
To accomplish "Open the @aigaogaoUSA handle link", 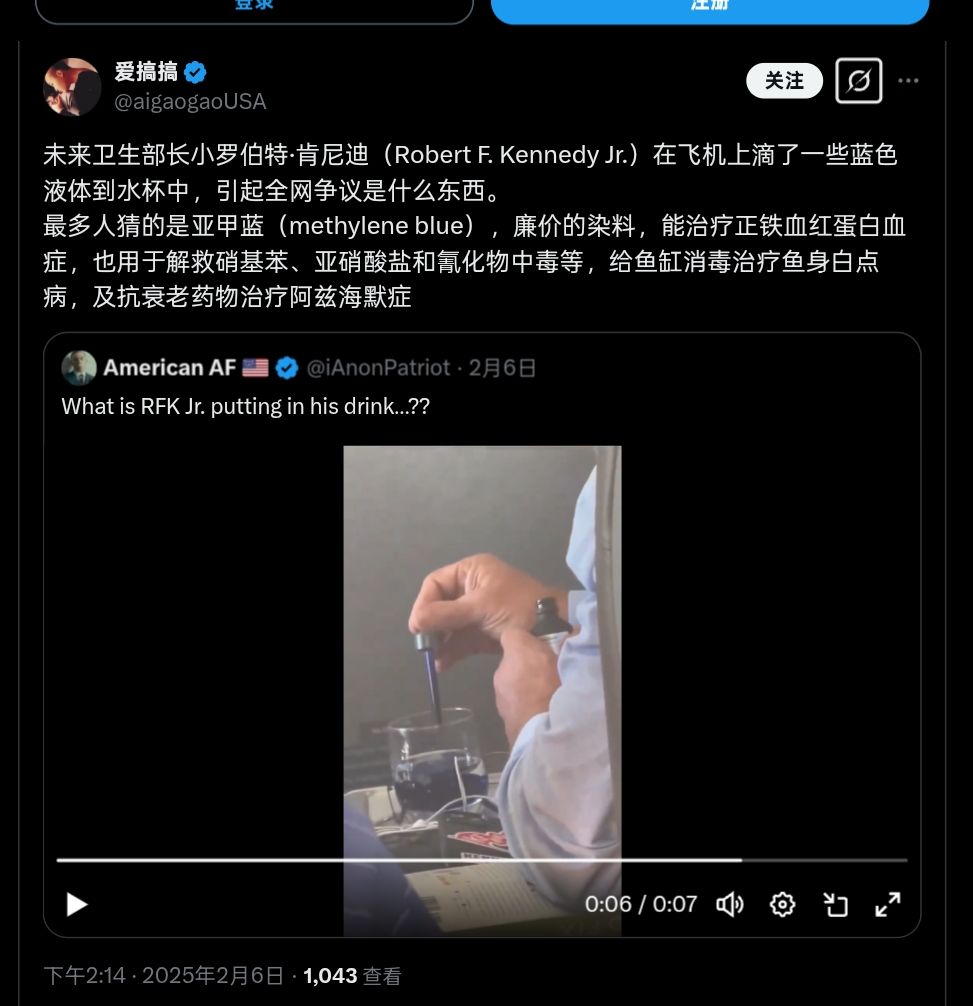I will [190, 102].
